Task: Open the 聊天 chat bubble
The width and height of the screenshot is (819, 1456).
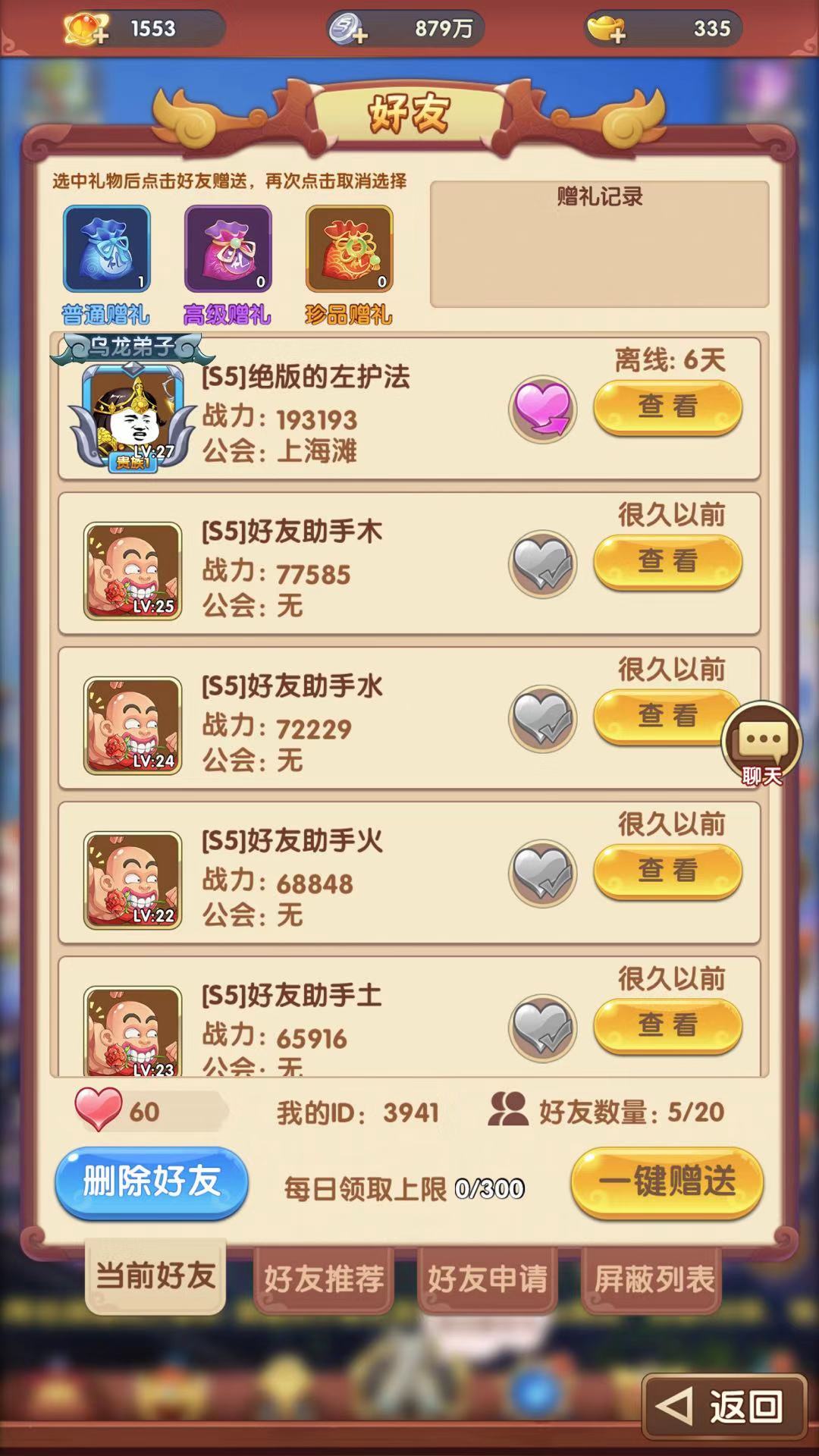Action: (761, 743)
